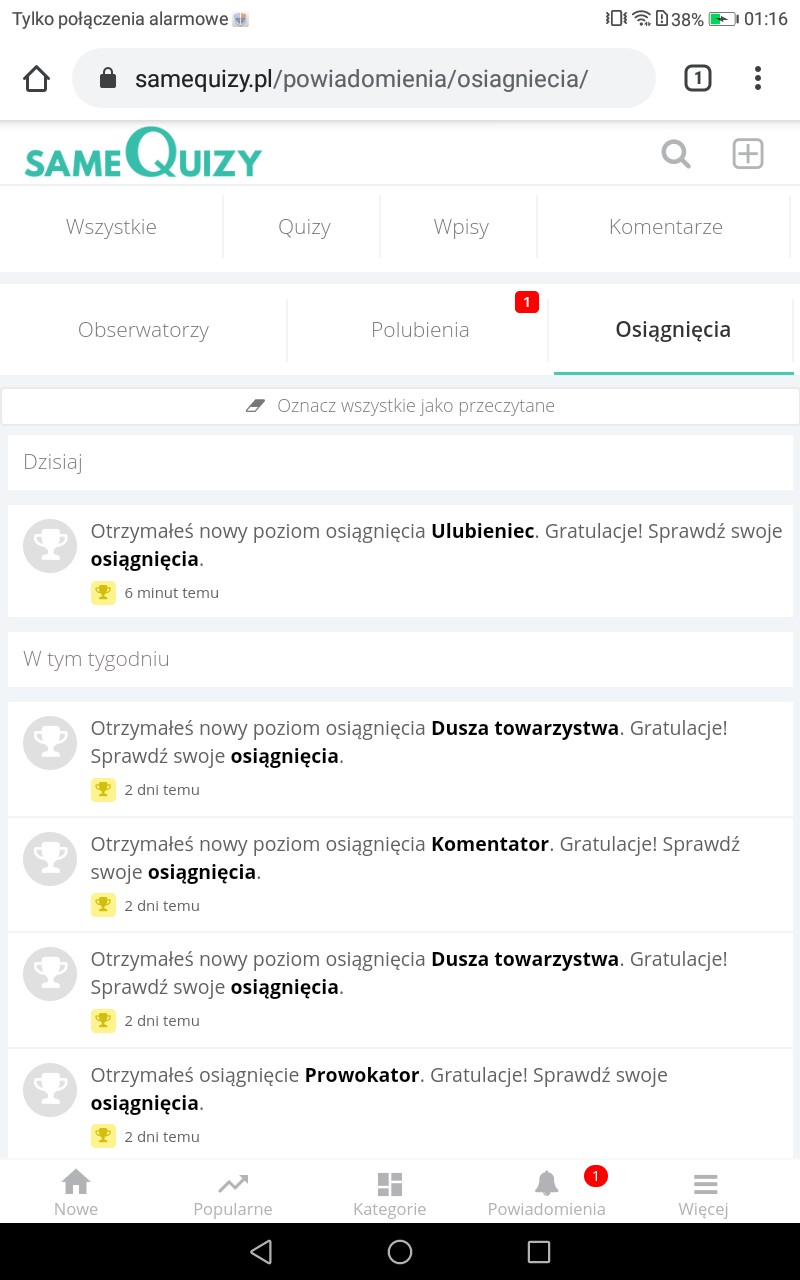Open the Polubienia tab
This screenshot has width=800, height=1280.
point(420,330)
